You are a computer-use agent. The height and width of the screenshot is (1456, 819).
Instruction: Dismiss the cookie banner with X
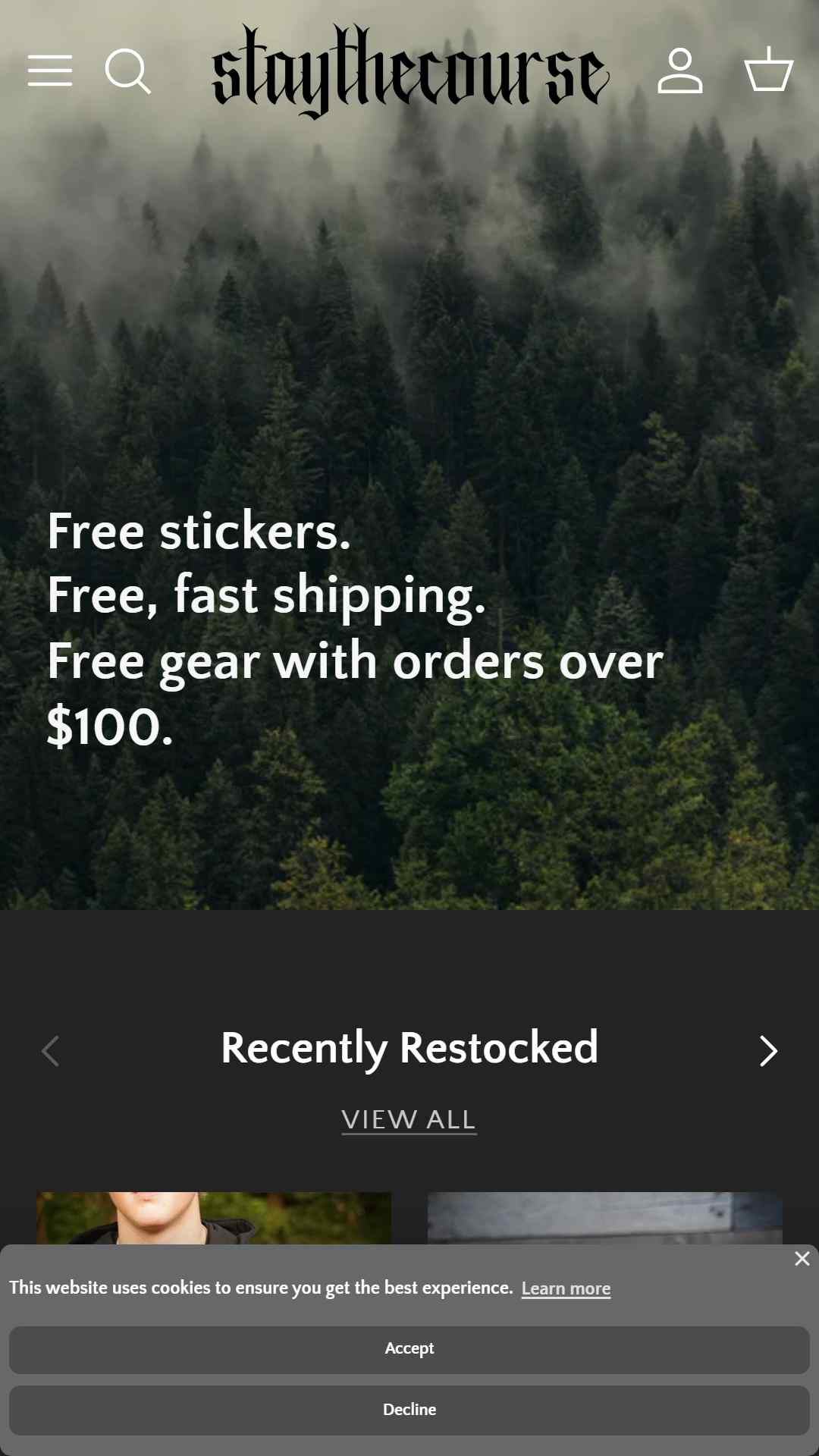(x=802, y=1259)
